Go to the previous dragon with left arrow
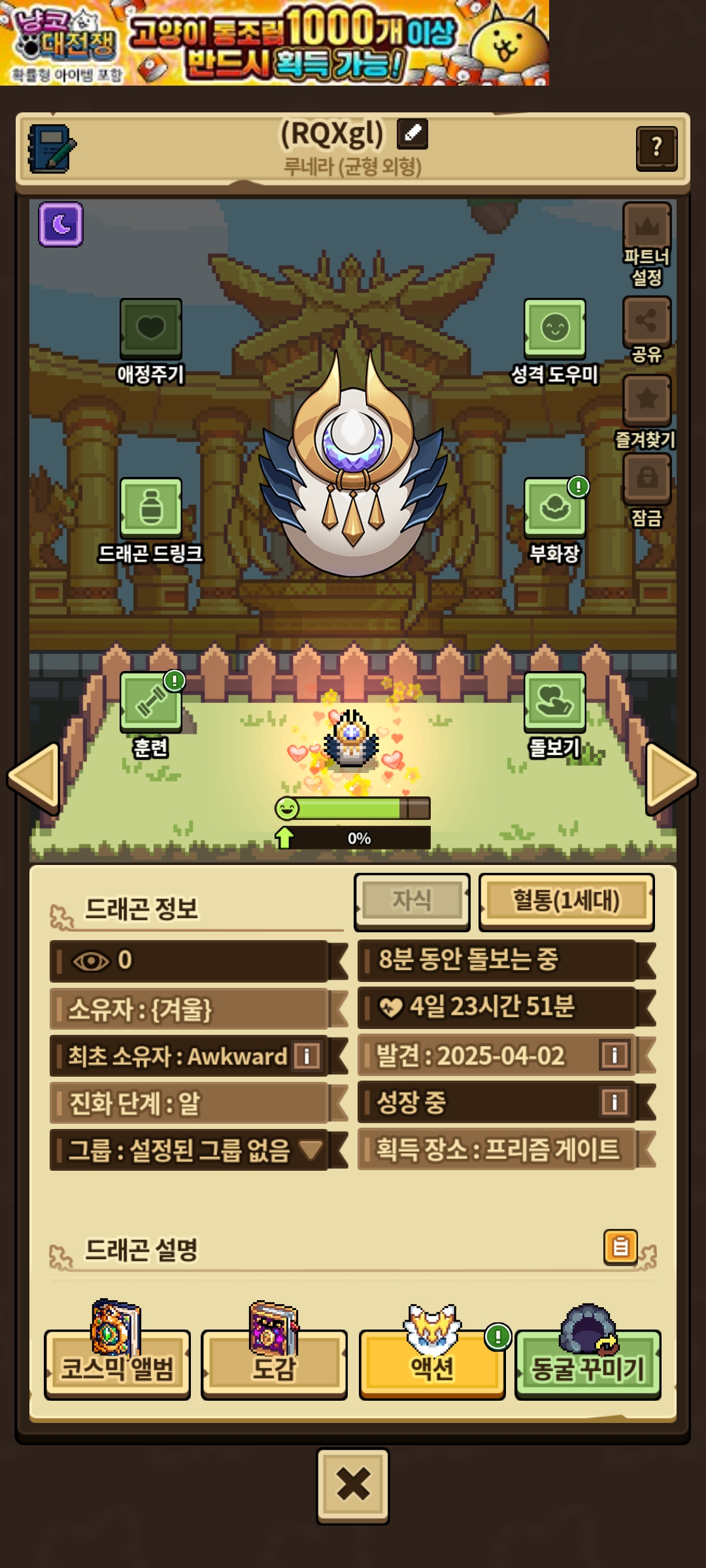The height and width of the screenshot is (1568, 706). (x=34, y=777)
